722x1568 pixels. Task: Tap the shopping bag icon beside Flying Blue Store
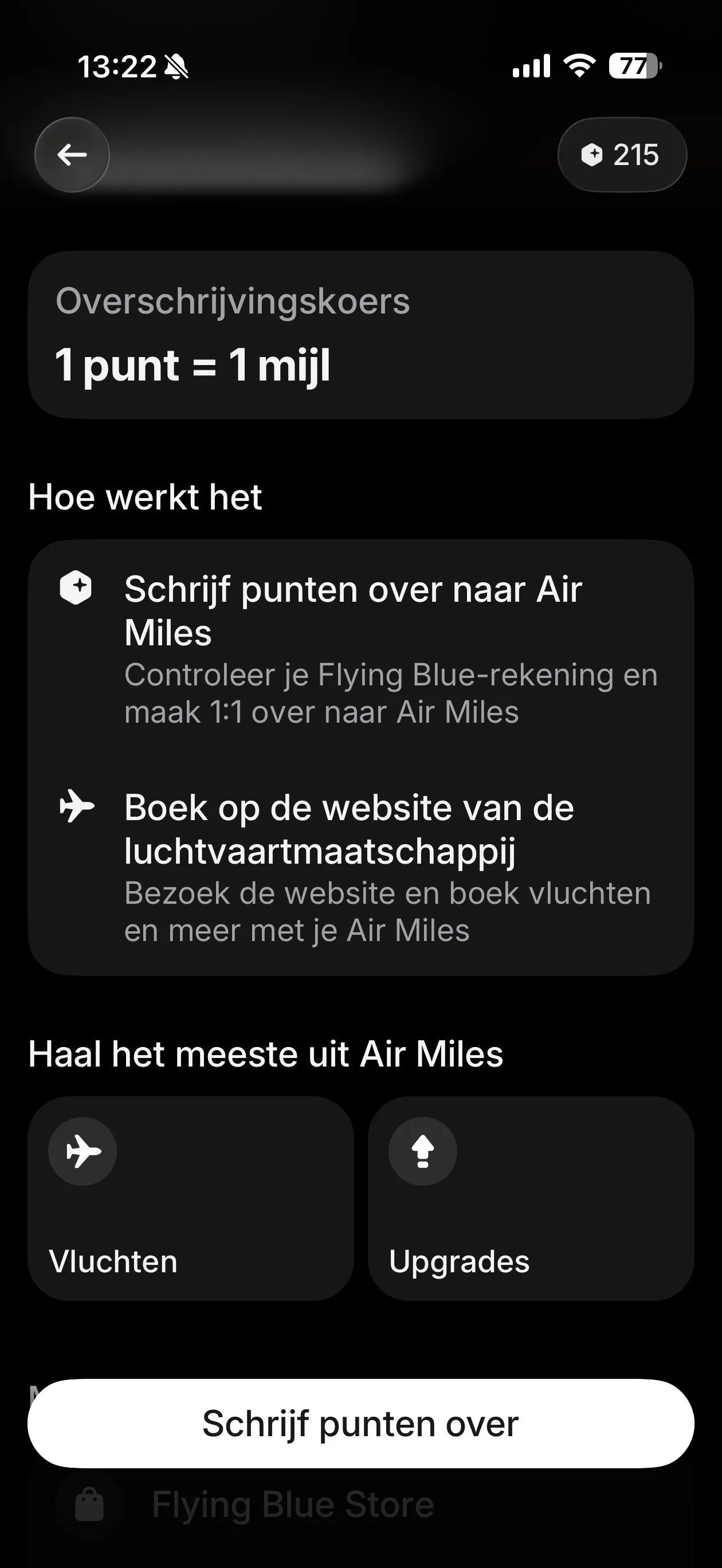pyautogui.click(x=89, y=1504)
